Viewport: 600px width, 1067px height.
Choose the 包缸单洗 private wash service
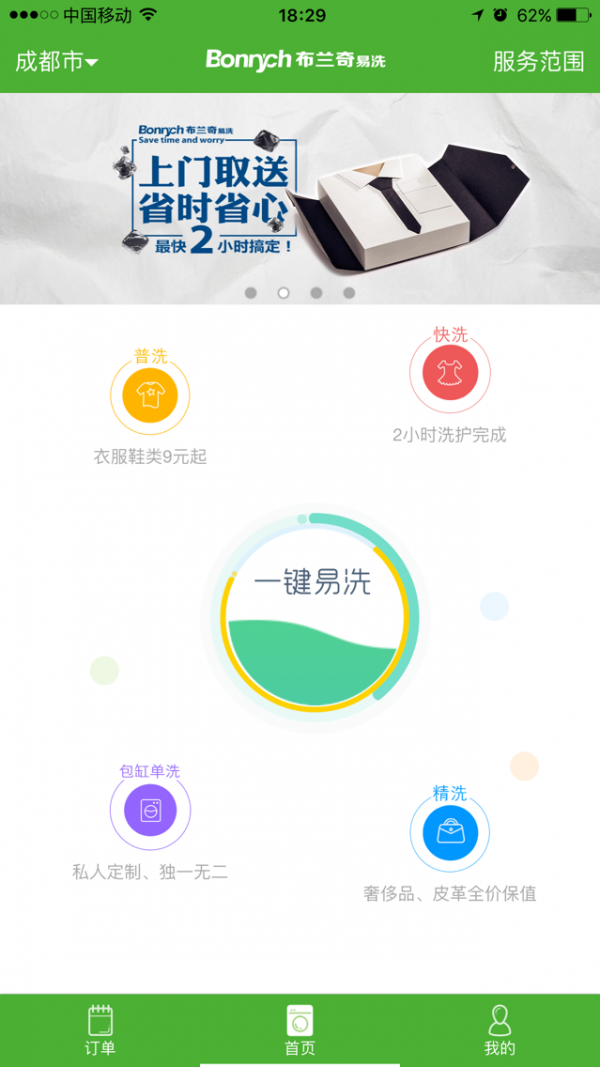(150, 811)
